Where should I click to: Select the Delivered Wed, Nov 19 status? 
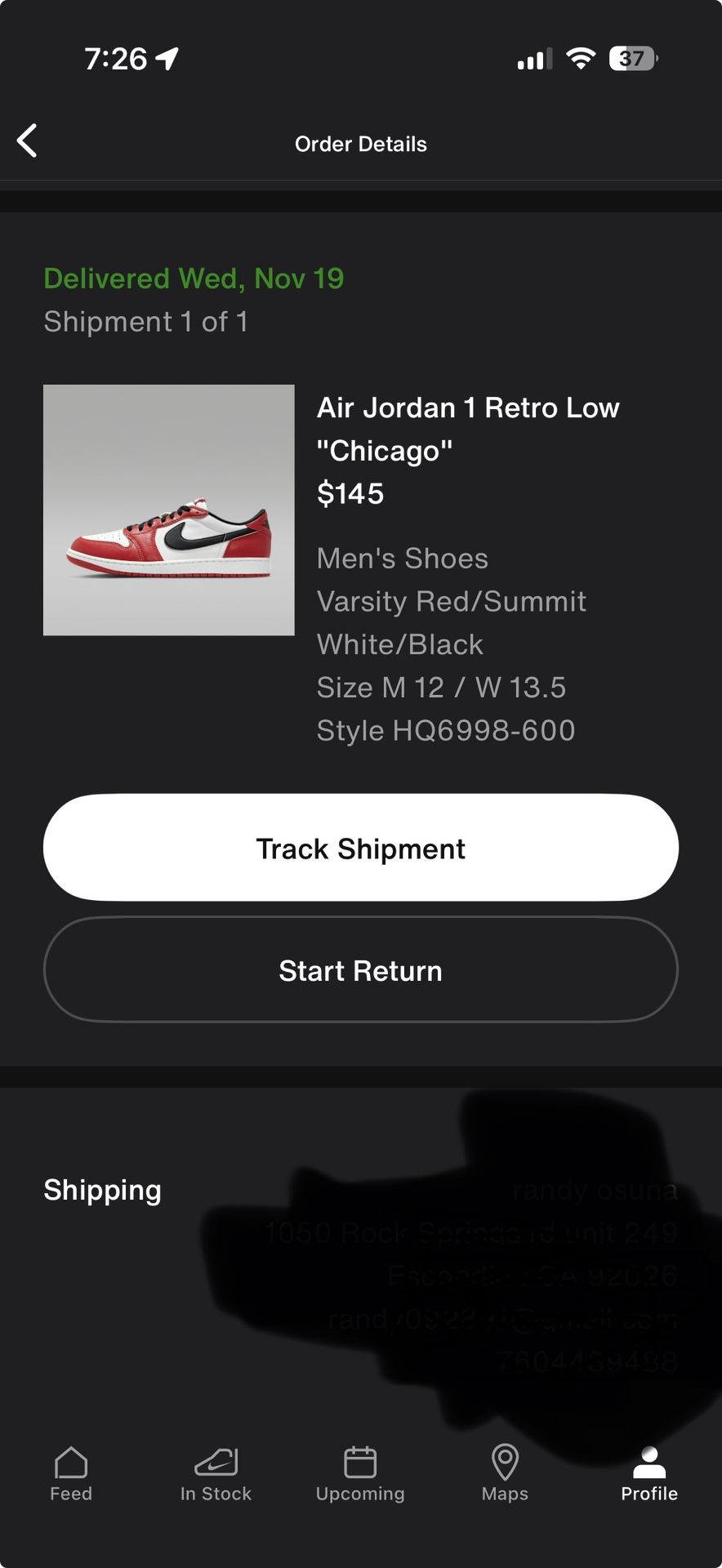coord(194,278)
